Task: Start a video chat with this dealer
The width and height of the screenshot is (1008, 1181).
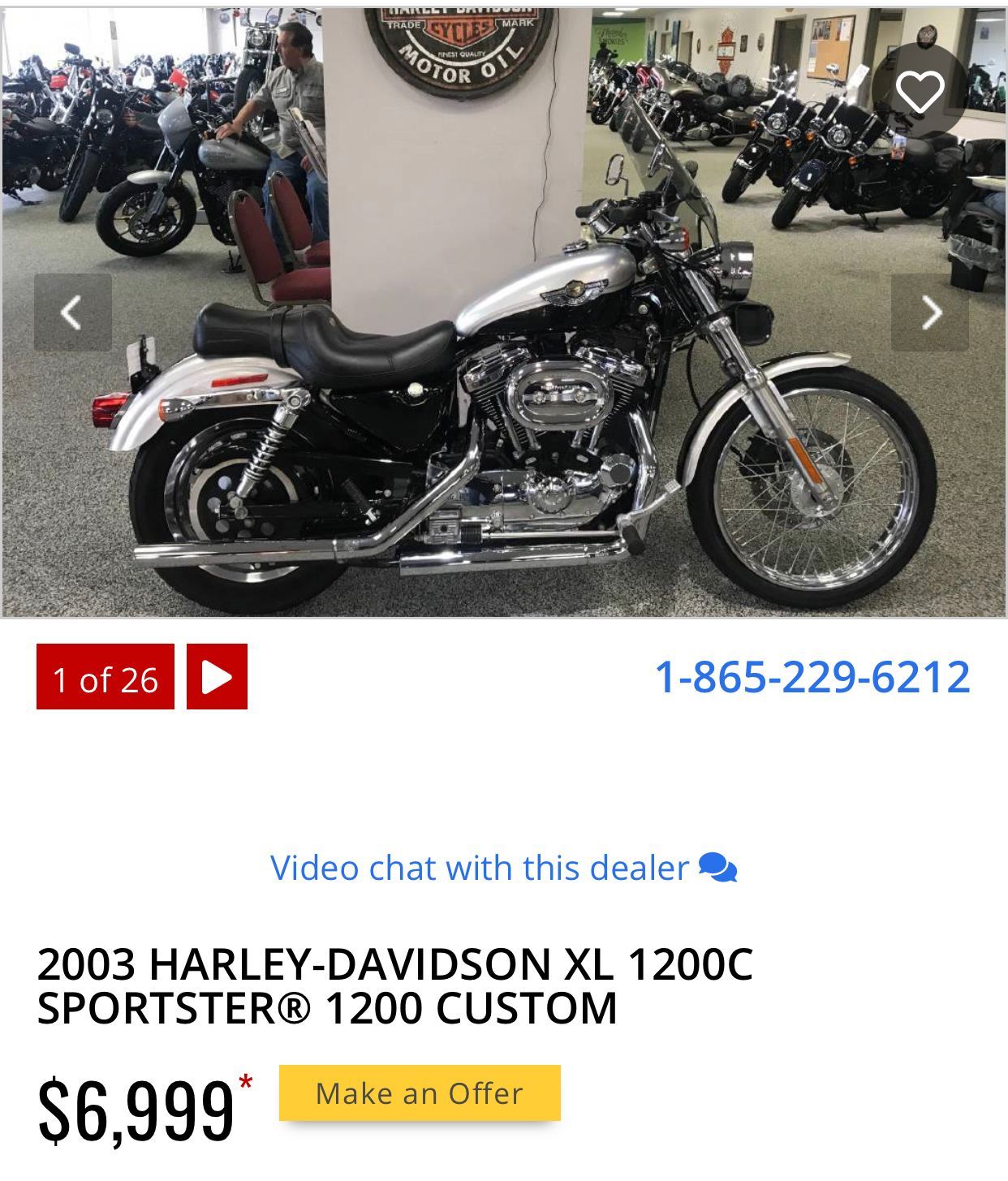Action: point(503,868)
